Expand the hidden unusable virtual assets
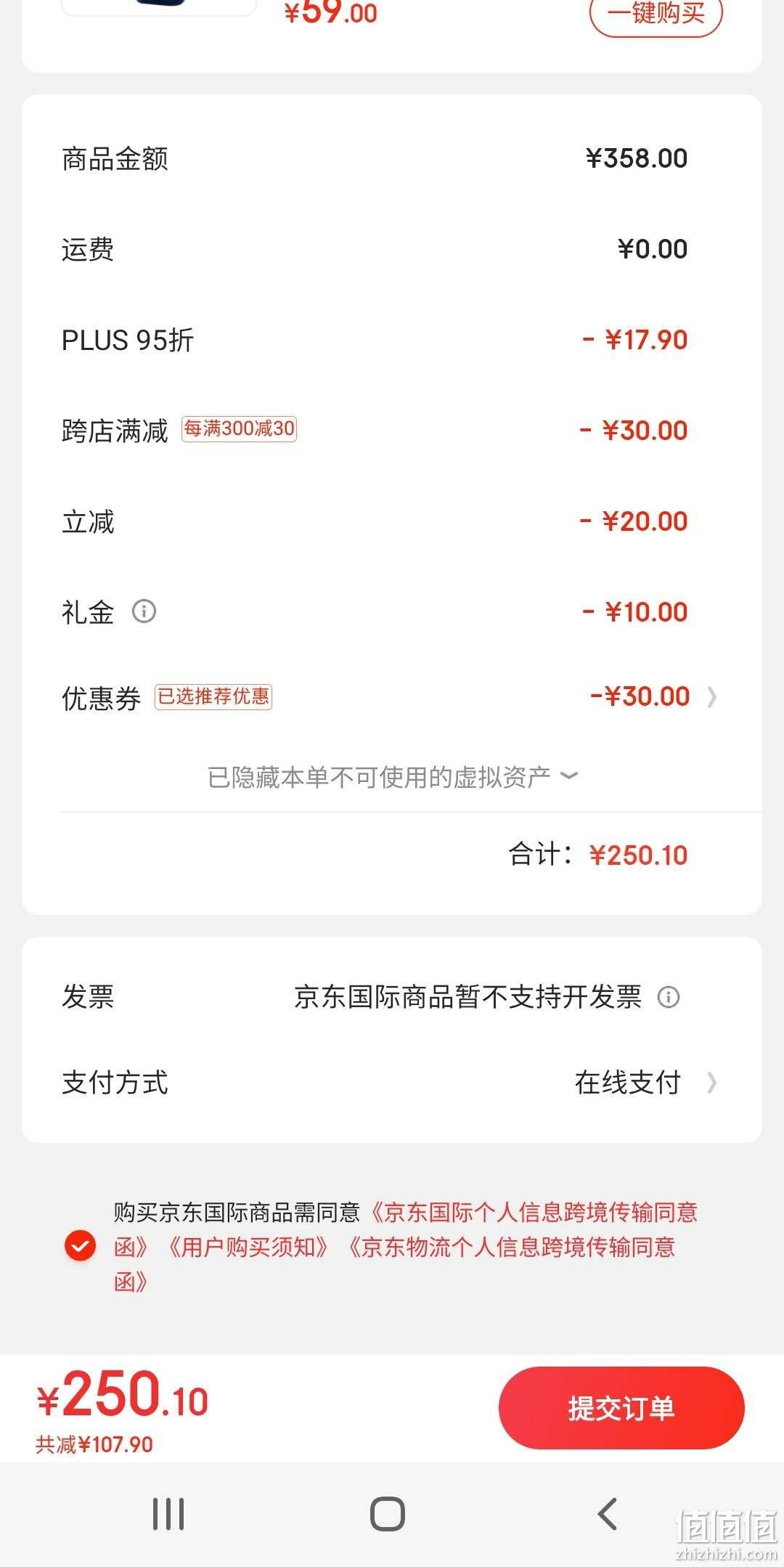Viewport: 784px width, 1567px height. coord(392,777)
